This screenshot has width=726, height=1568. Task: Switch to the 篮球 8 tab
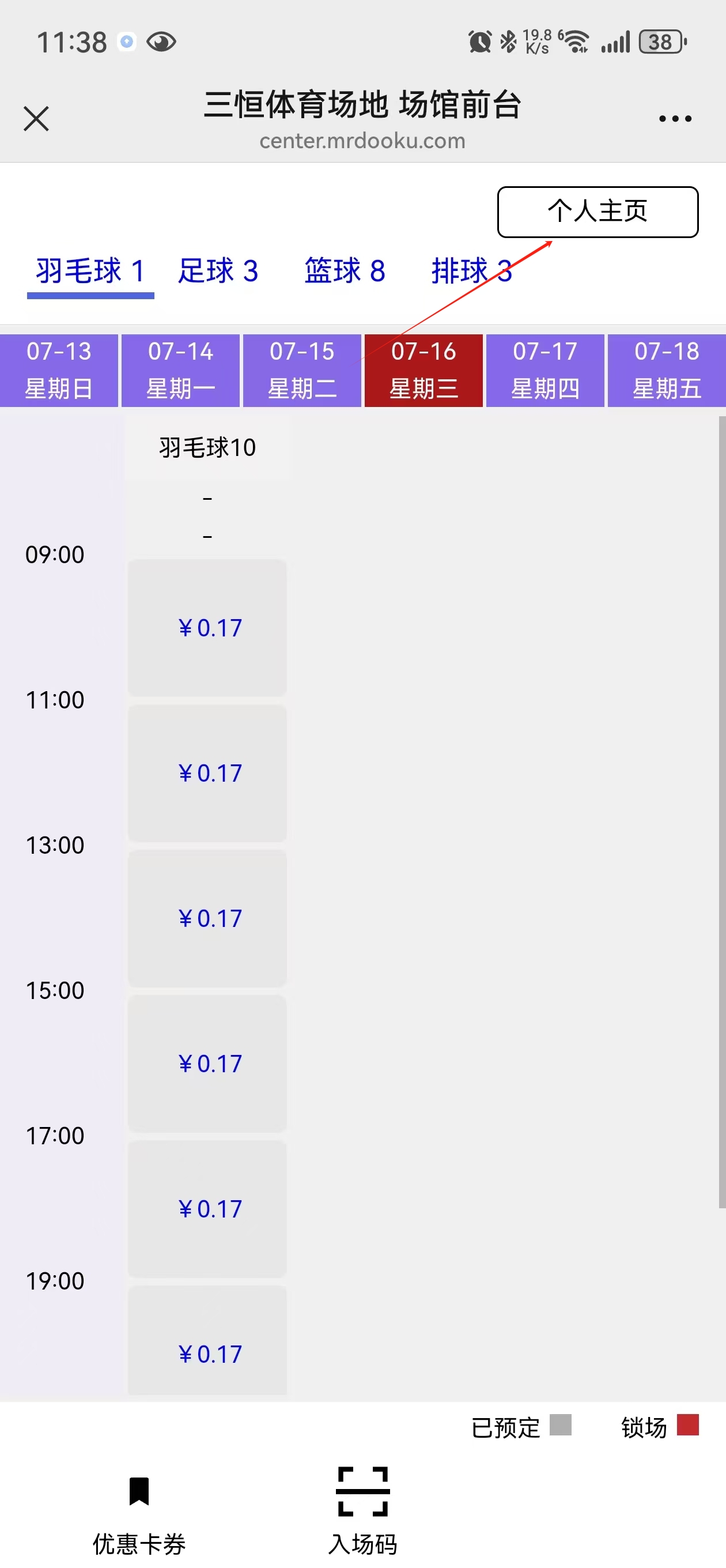pyautogui.click(x=345, y=271)
